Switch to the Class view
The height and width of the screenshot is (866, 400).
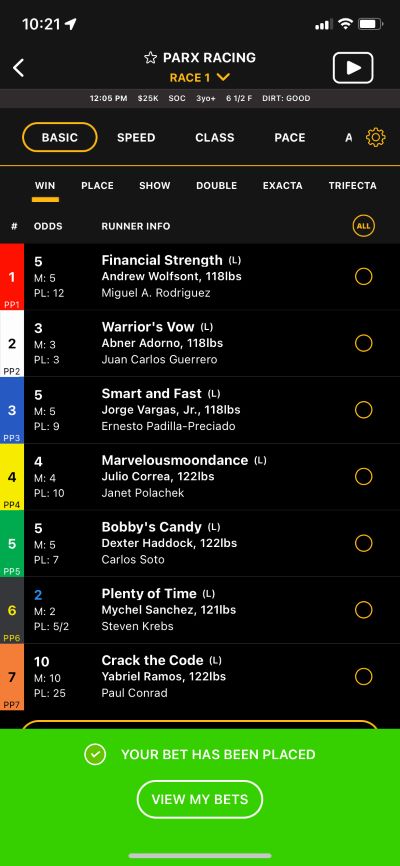[215, 138]
